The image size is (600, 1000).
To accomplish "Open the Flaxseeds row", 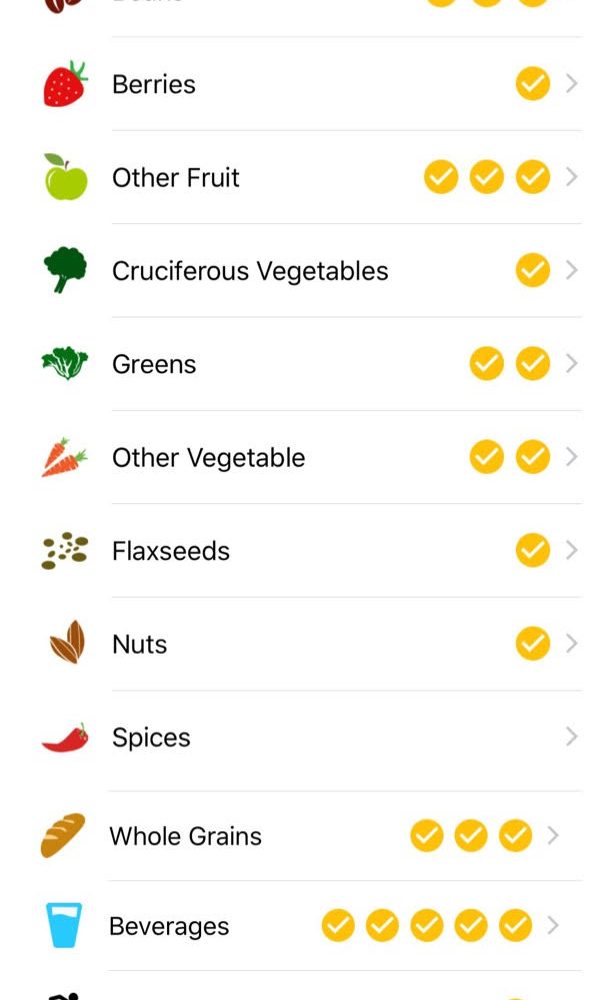I will 300,550.
